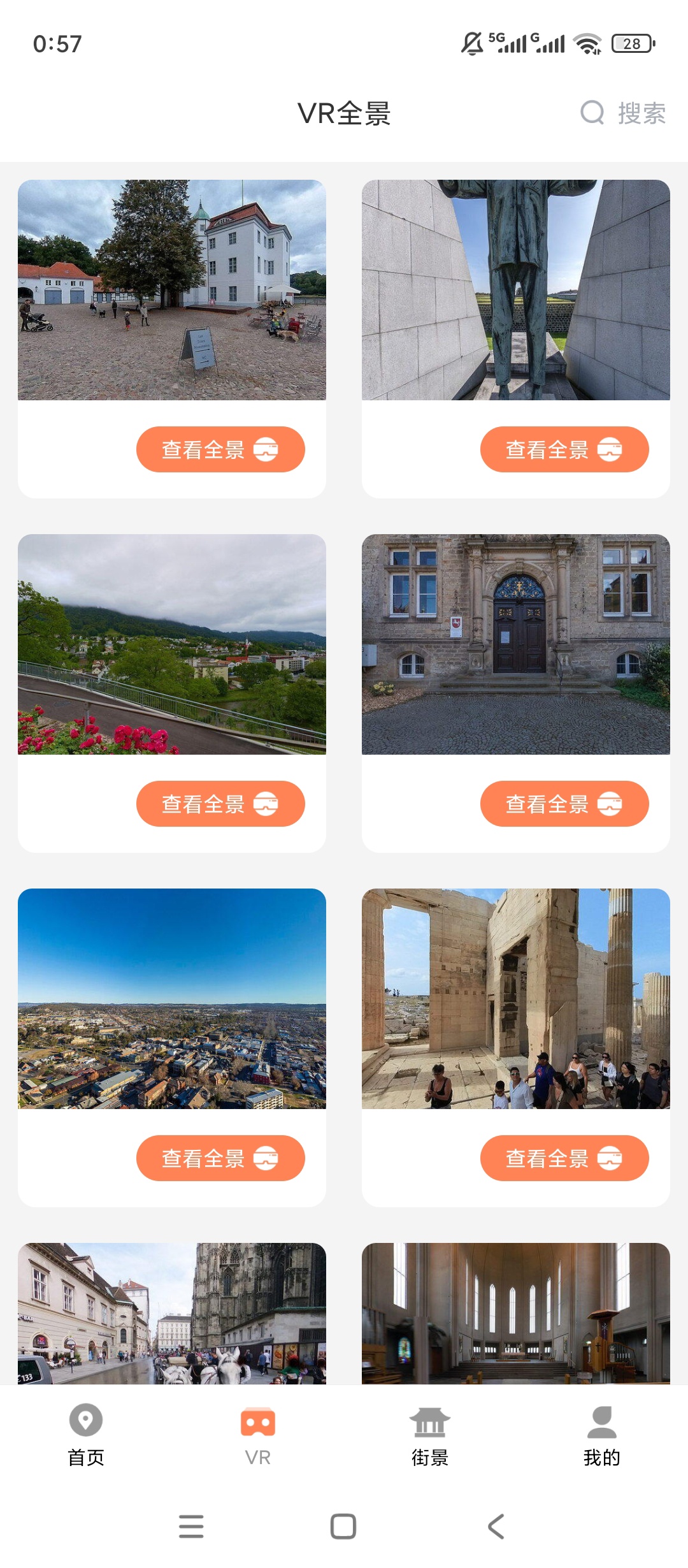The width and height of the screenshot is (688, 1568).
Task: Open 查看全景 for the castle courtyard
Action: [221, 449]
